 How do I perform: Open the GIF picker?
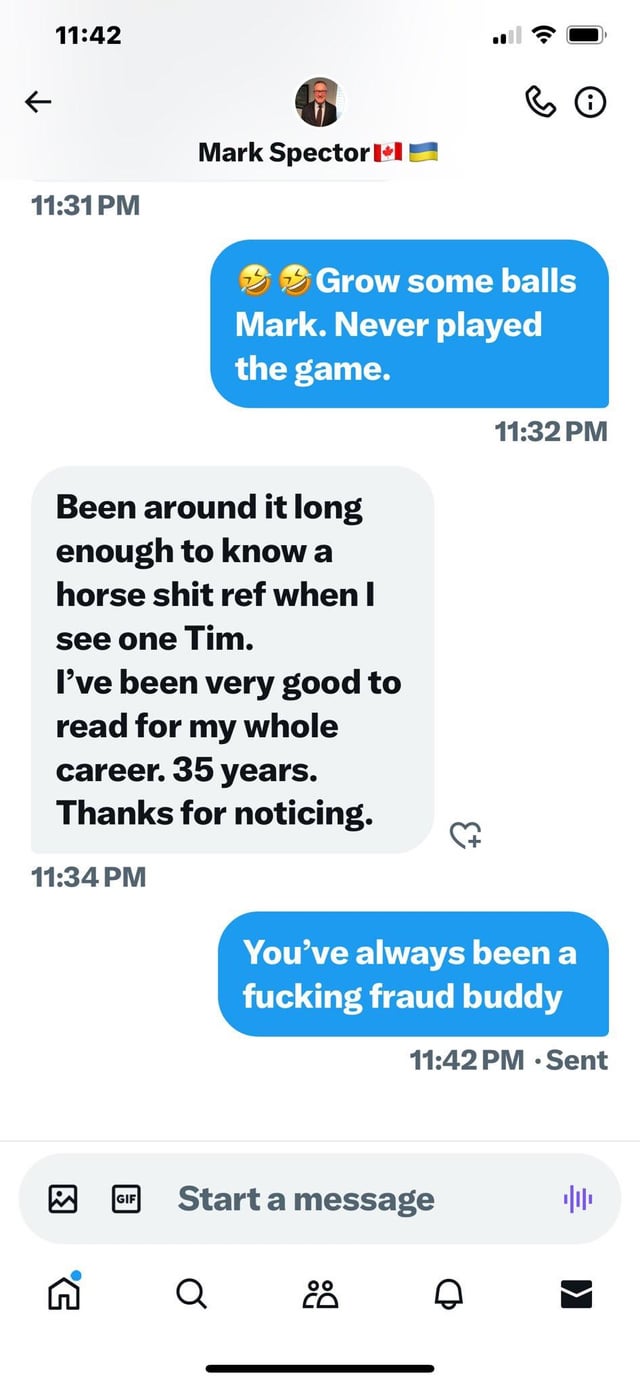[x=126, y=1198]
